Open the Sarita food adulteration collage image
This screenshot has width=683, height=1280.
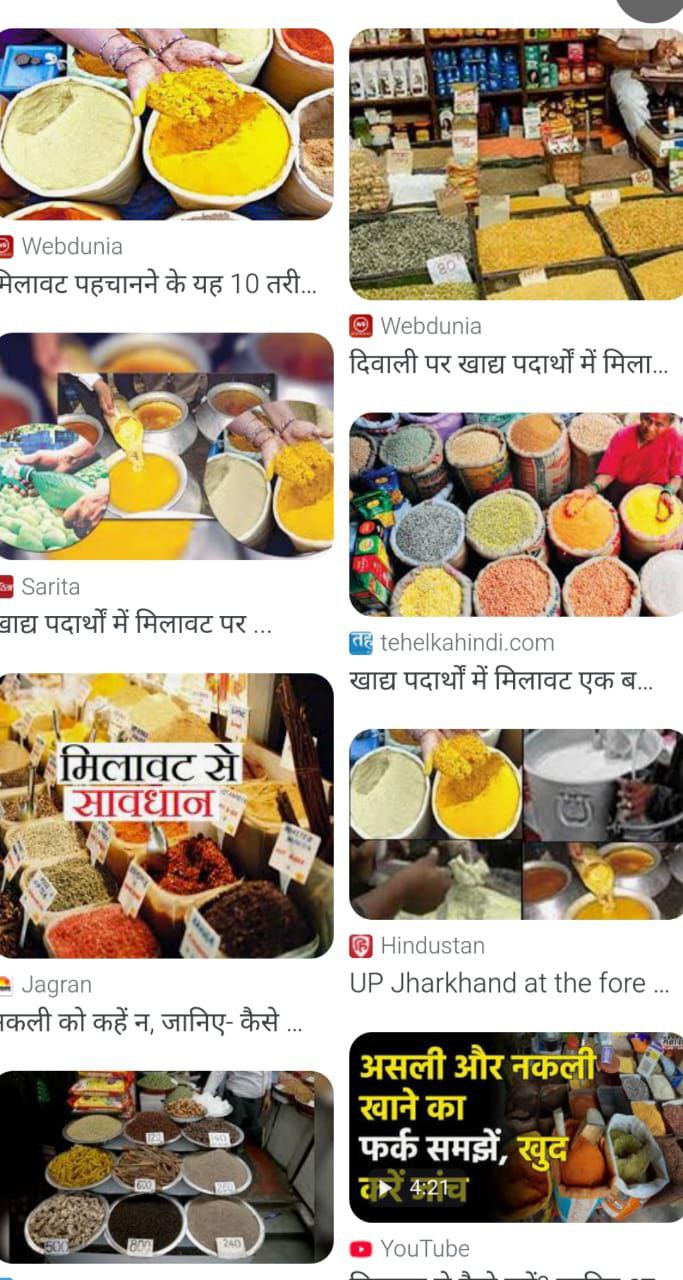pyautogui.click(x=166, y=446)
